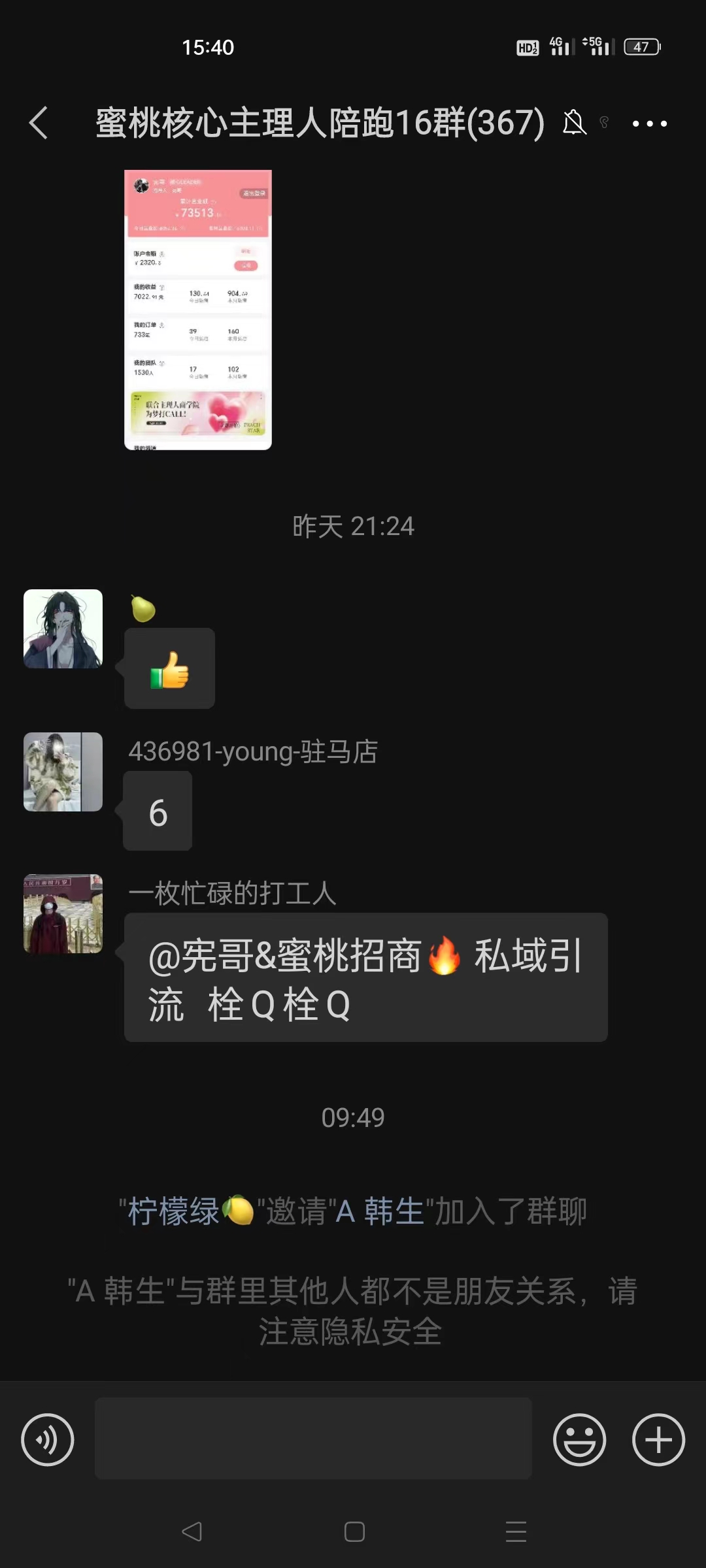706x1568 pixels.
Task: Tap 436981-young-驻马店's profile avatar
Action: point(62,772)
